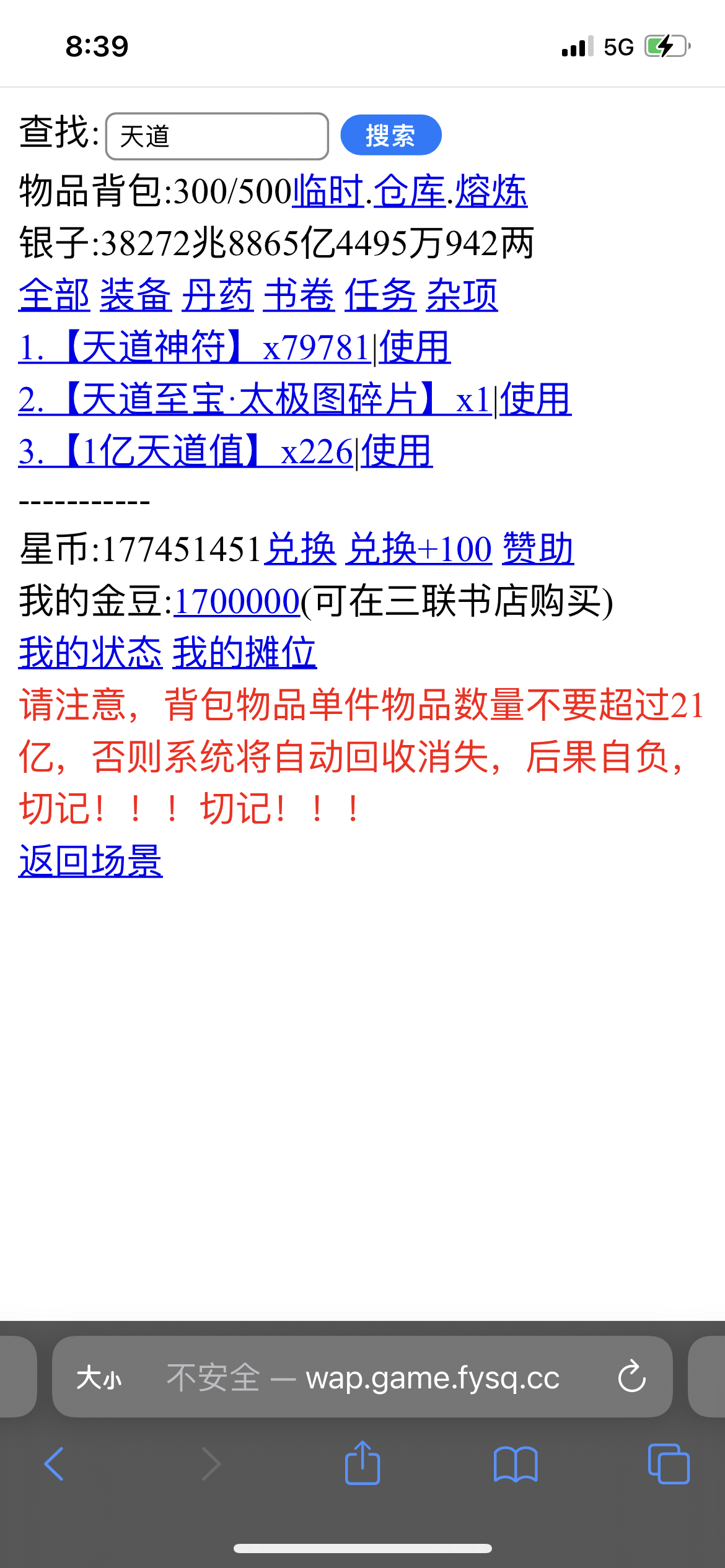Tap the blue 搜索 button
The height and width of the screenshot is (1568, 725).
(x=390, y=135)
